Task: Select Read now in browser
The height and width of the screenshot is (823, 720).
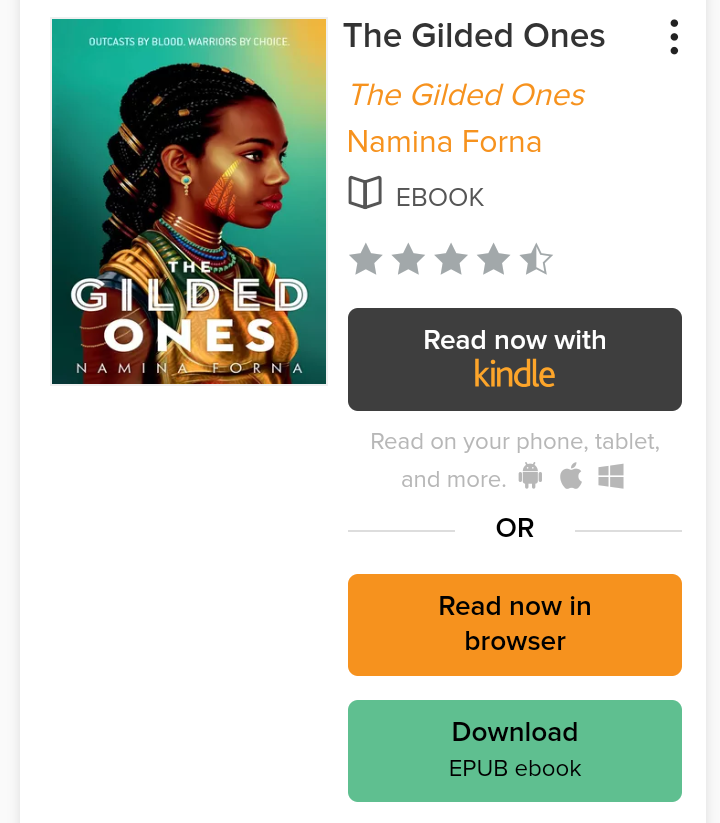Action: [x=514, y=624]
